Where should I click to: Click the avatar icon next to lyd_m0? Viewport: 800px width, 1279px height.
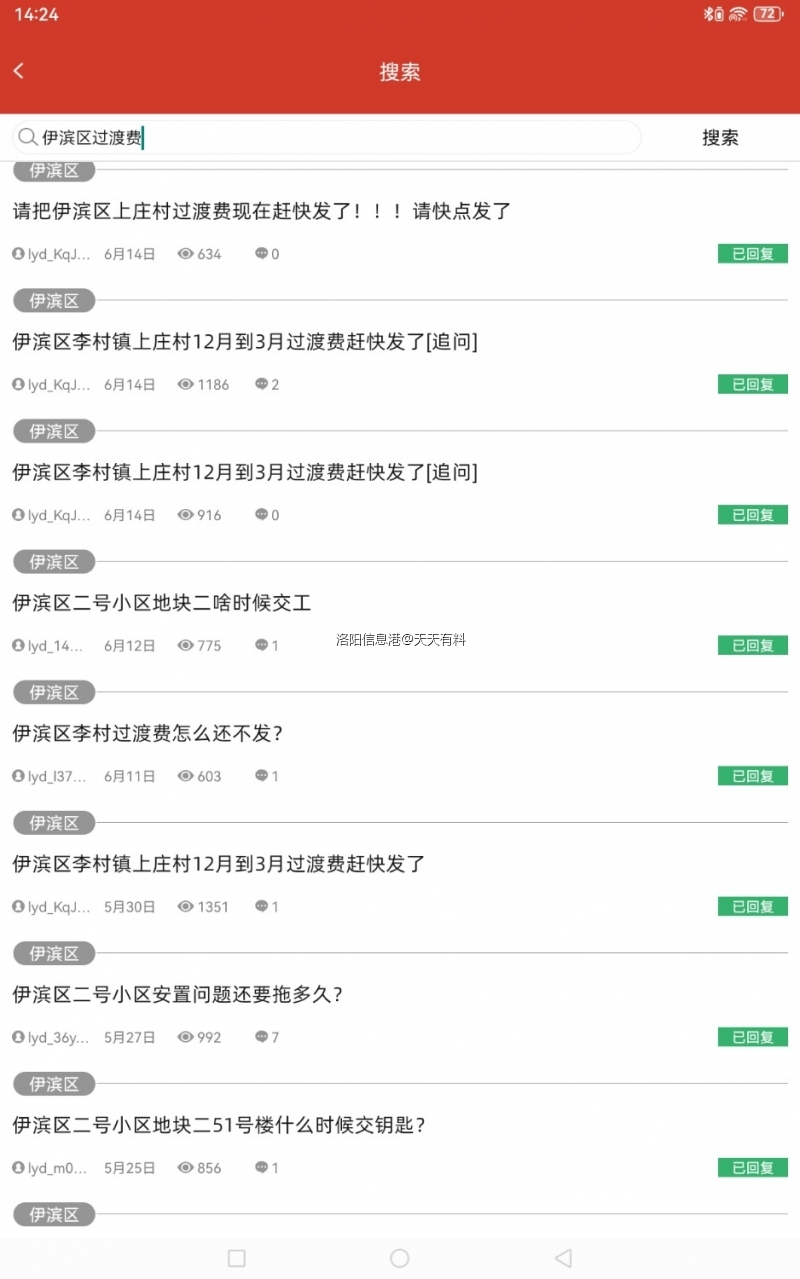click(x=17, y=1167)
